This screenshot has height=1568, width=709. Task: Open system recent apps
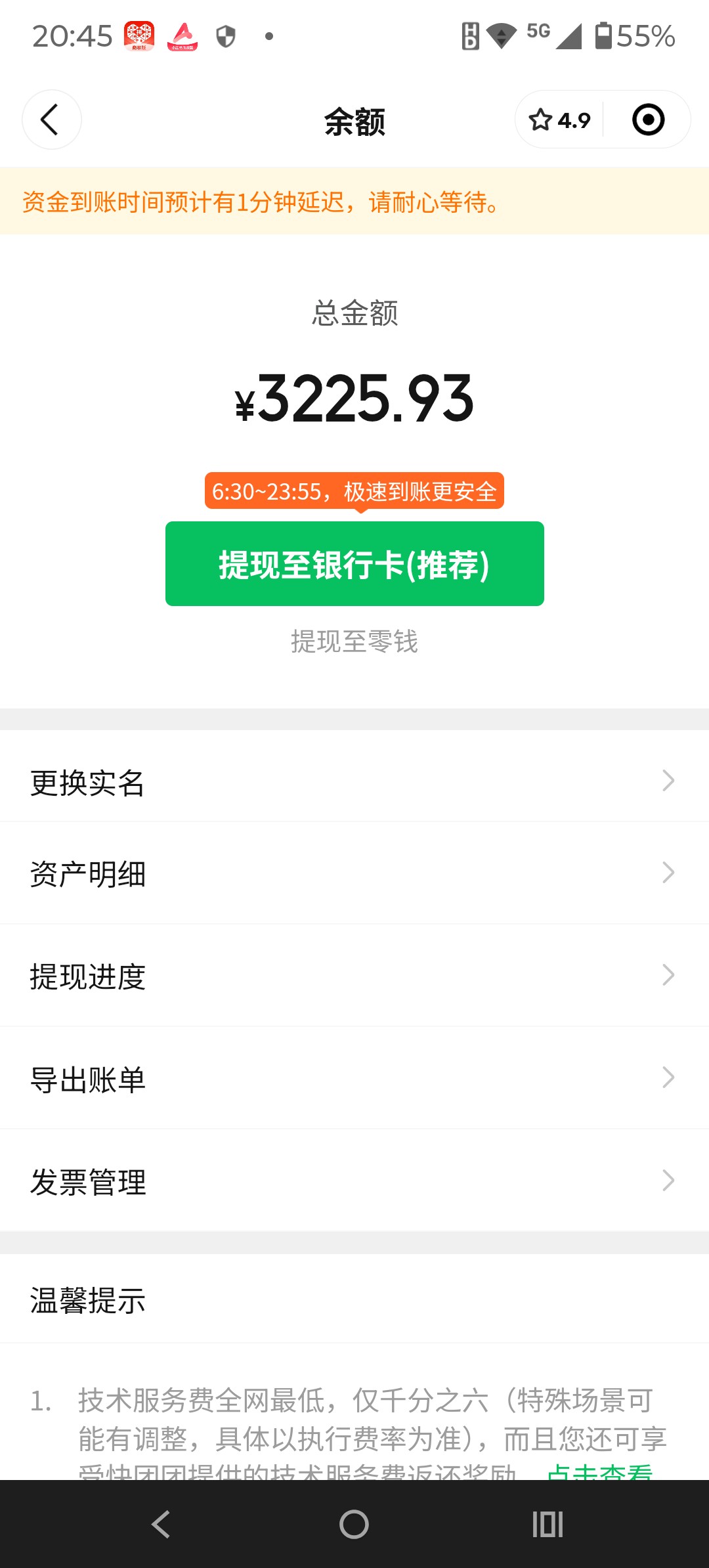[x=548, y=1524]
